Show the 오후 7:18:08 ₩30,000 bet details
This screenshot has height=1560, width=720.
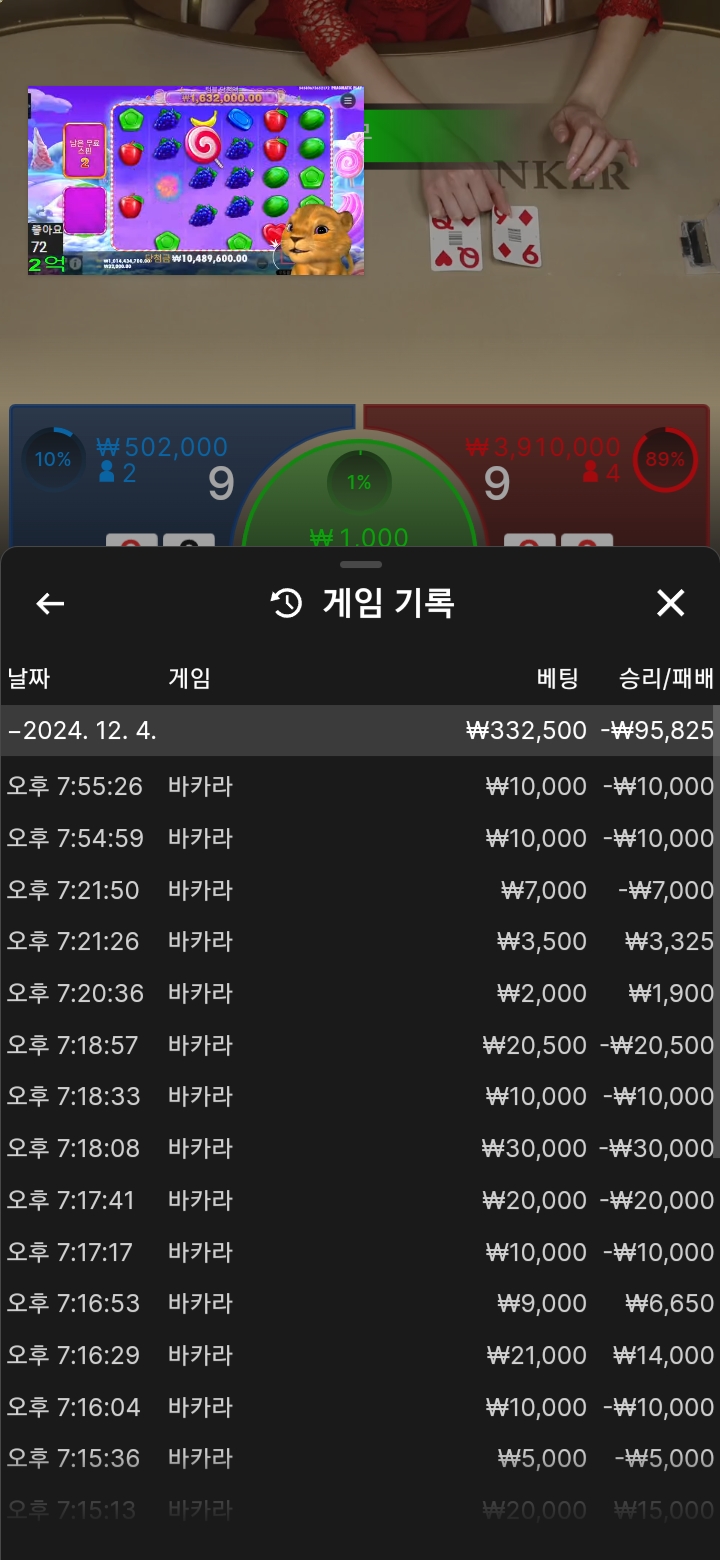360,1148
